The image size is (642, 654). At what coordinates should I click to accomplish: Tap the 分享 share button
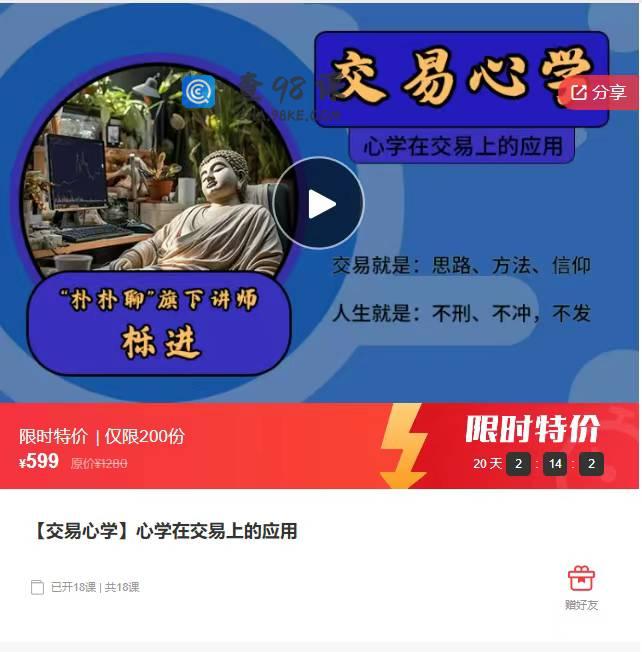[x=600, y=92]
